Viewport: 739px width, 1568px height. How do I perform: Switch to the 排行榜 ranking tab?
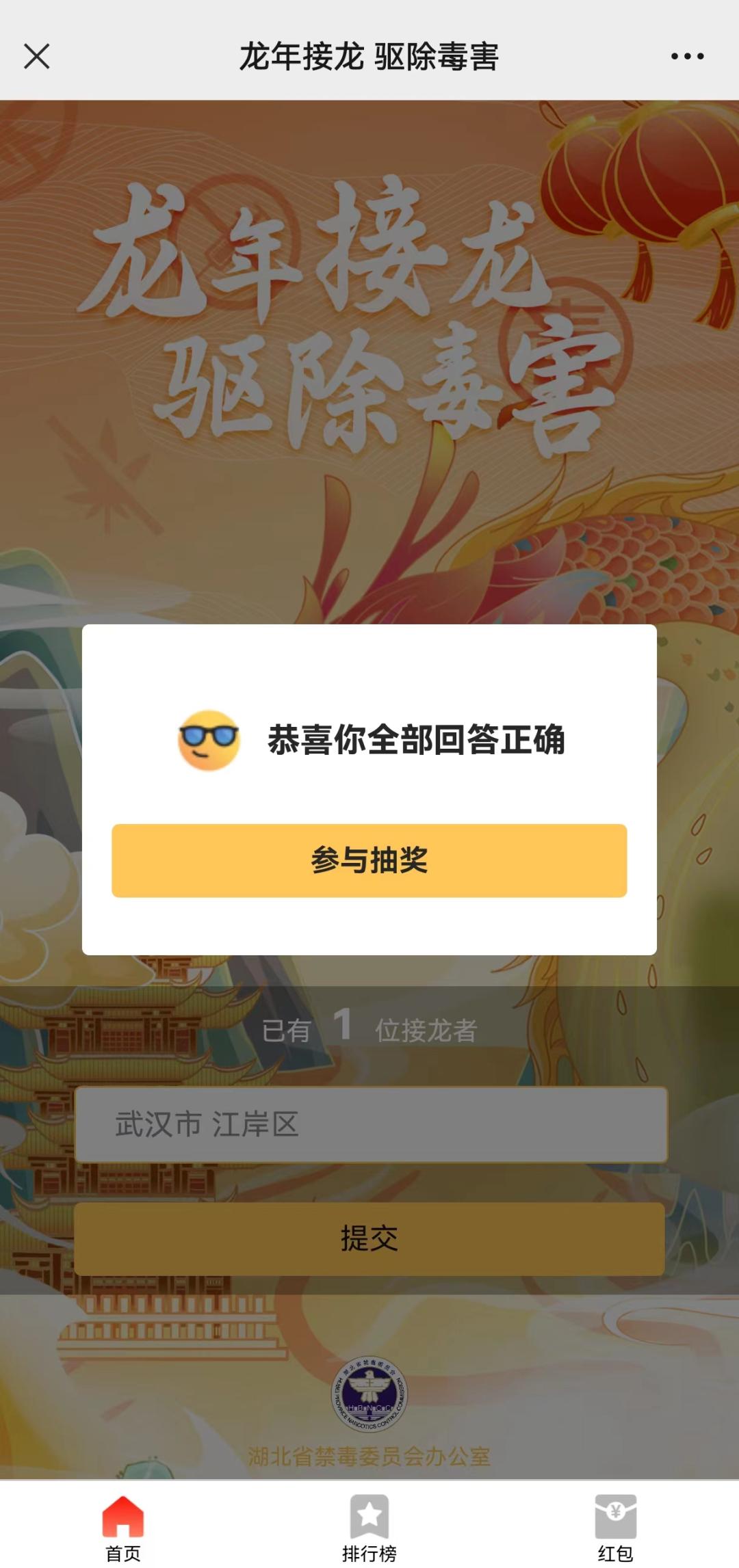tap(369, 1525)
